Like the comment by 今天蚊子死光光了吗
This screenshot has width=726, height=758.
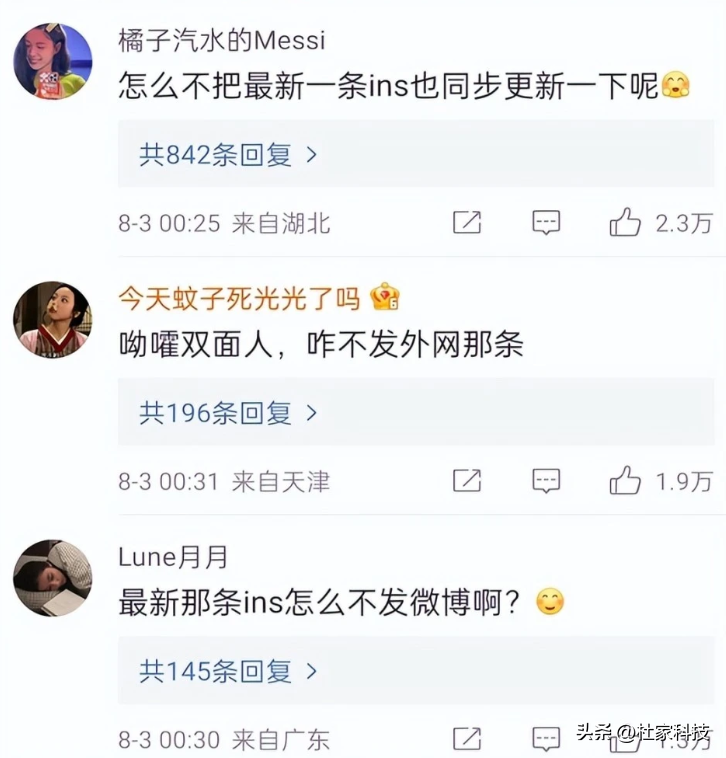625,481
